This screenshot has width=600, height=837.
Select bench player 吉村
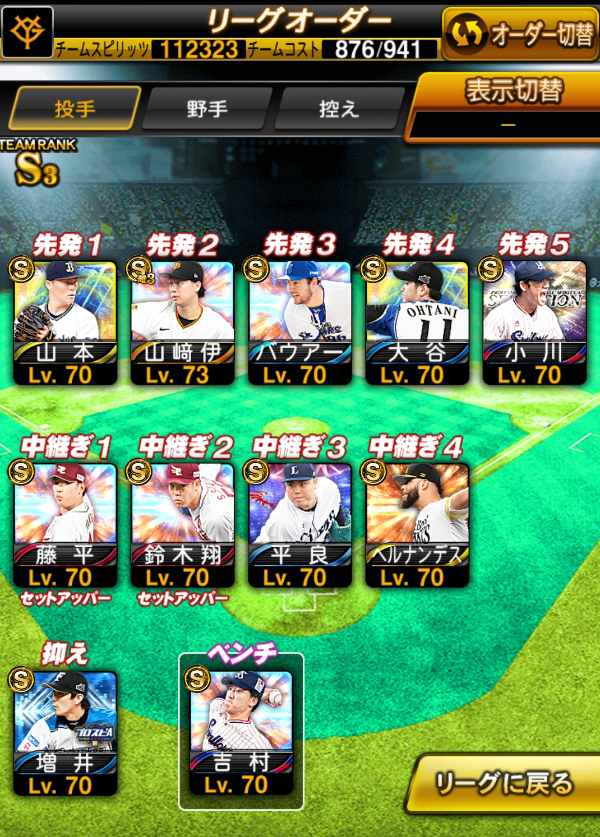coord(241,733)
